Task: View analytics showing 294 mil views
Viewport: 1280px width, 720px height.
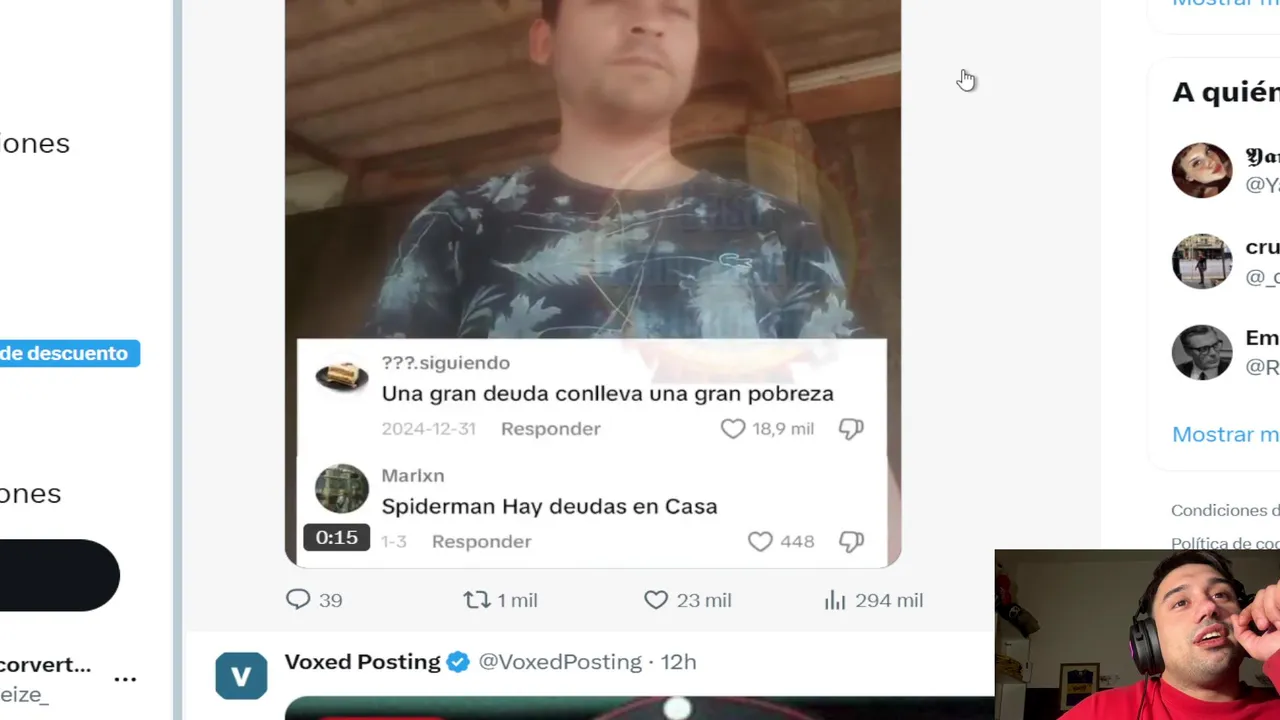Action: 835,600
